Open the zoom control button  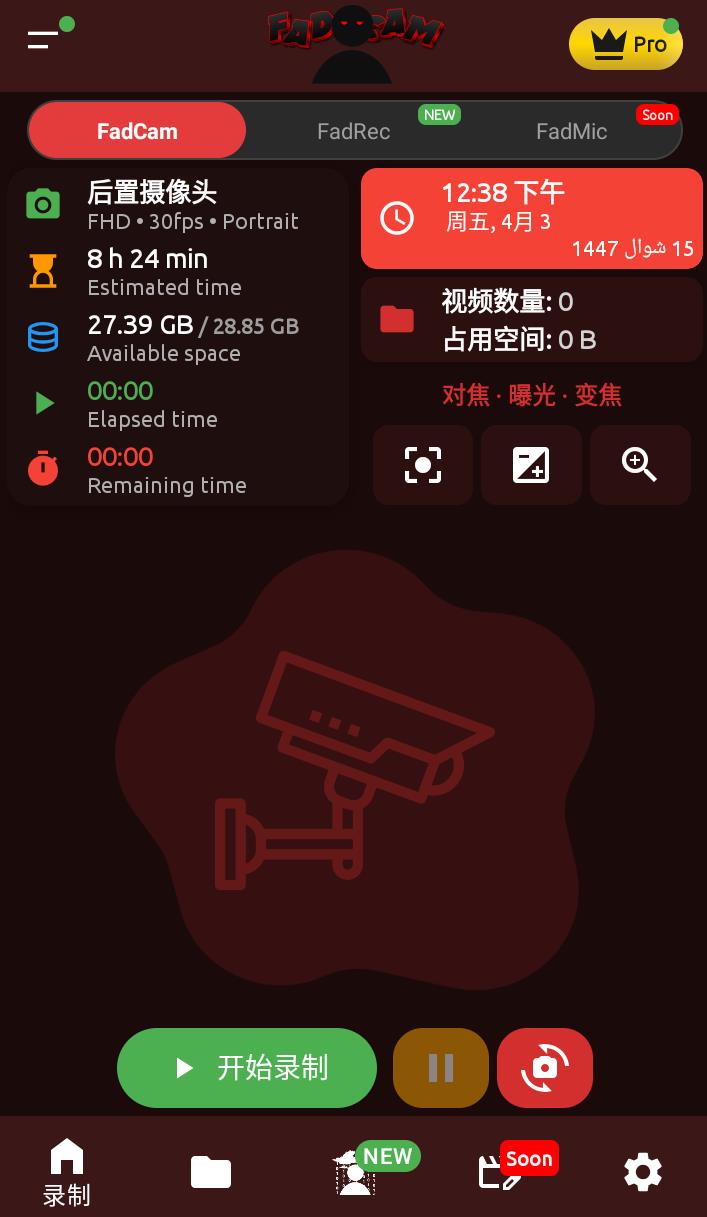pyautogui.click(x=640, y=465)
